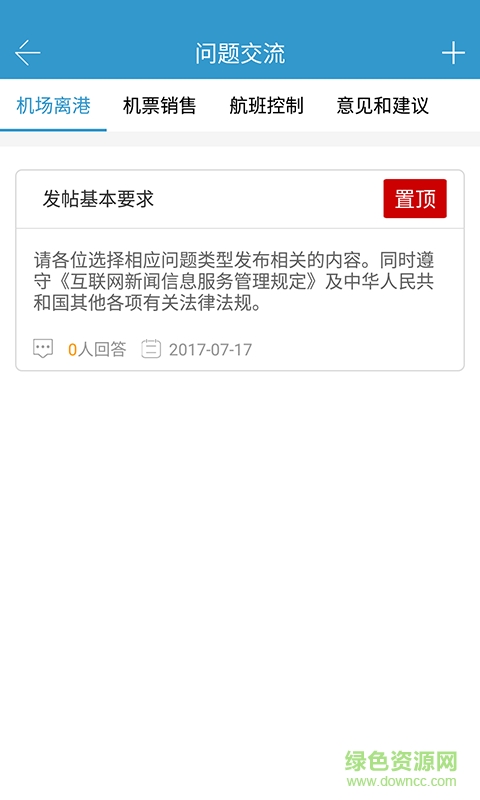Open the 意见和建议 tab
Image resolution: width=480 pixels, height=800 pixels.
coord(383,106)
